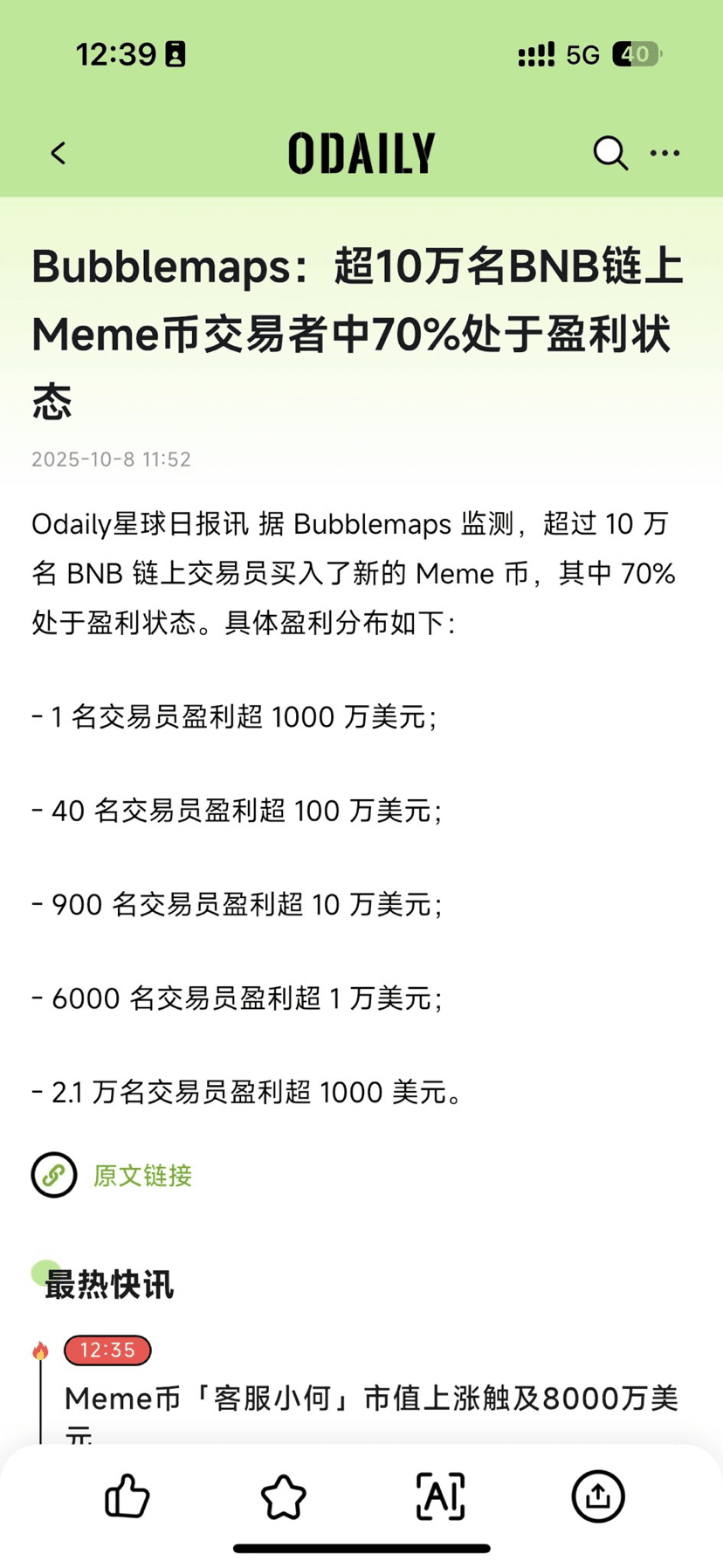This screenshot has height=1568, width=723.
Task: Like this article with the thumbs-up
Action: tap(127, 1496)
